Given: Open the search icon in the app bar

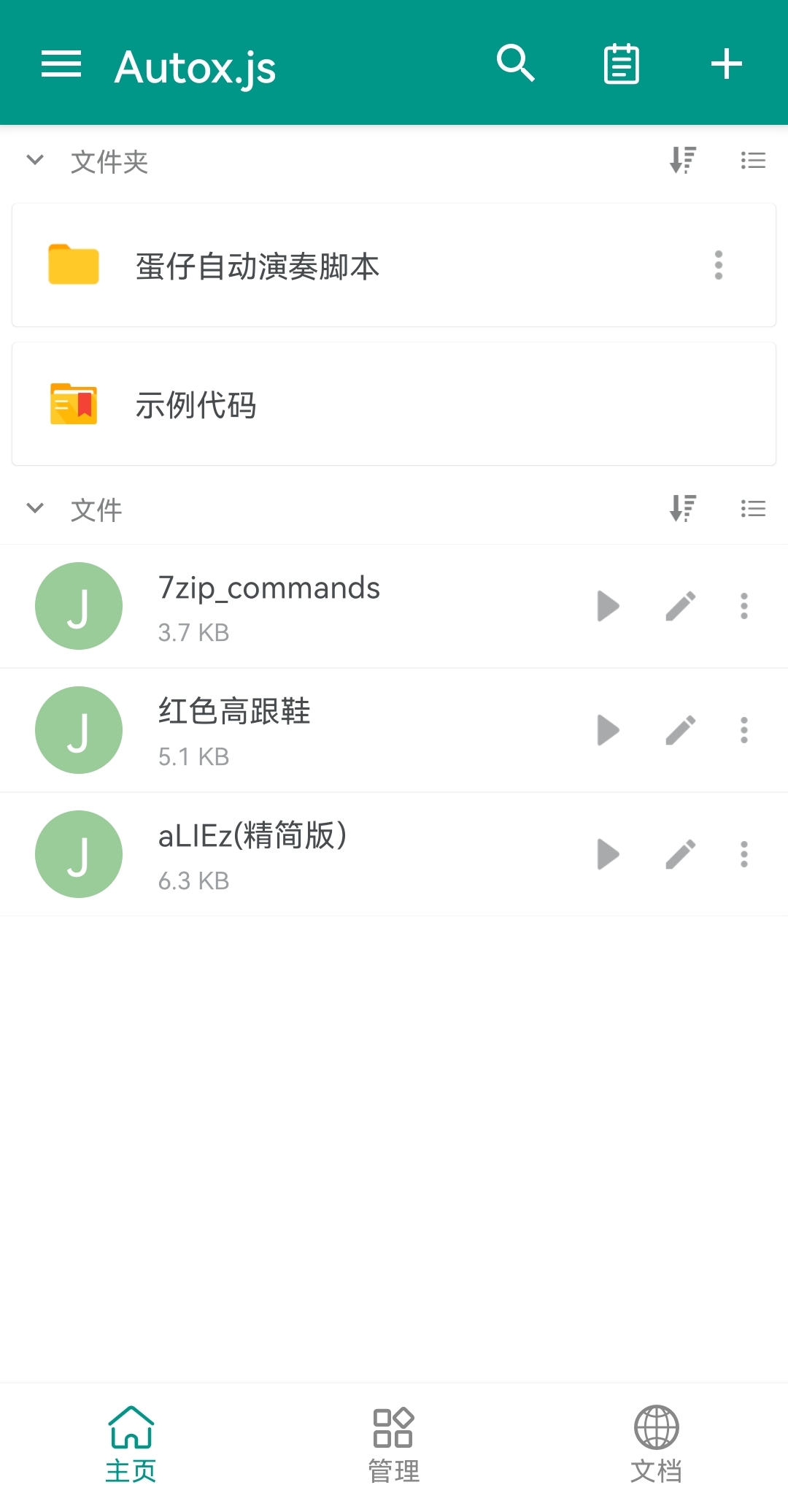Looking at the screenshot, I should click(x=516, y=64).
